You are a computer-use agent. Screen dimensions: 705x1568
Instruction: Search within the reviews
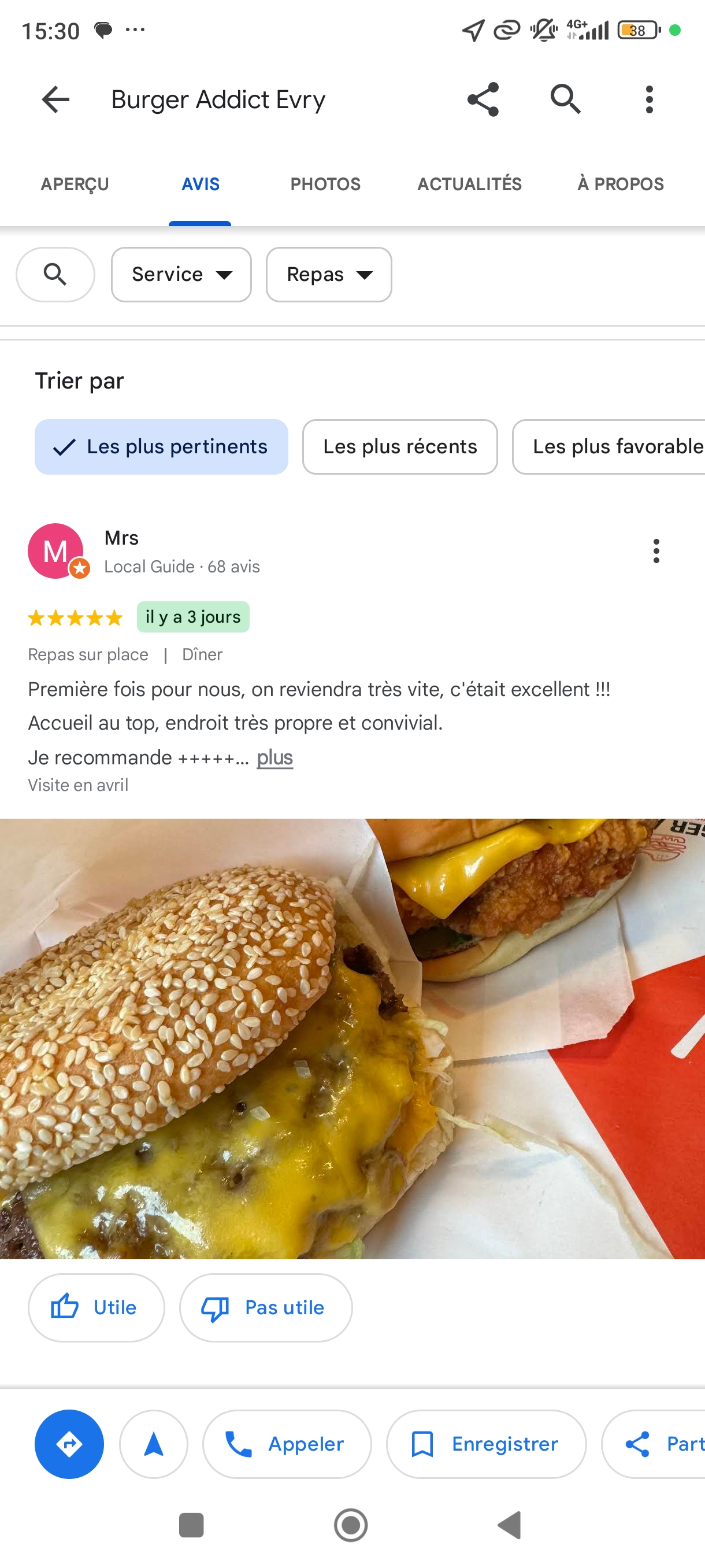click(x=55, y=275)
